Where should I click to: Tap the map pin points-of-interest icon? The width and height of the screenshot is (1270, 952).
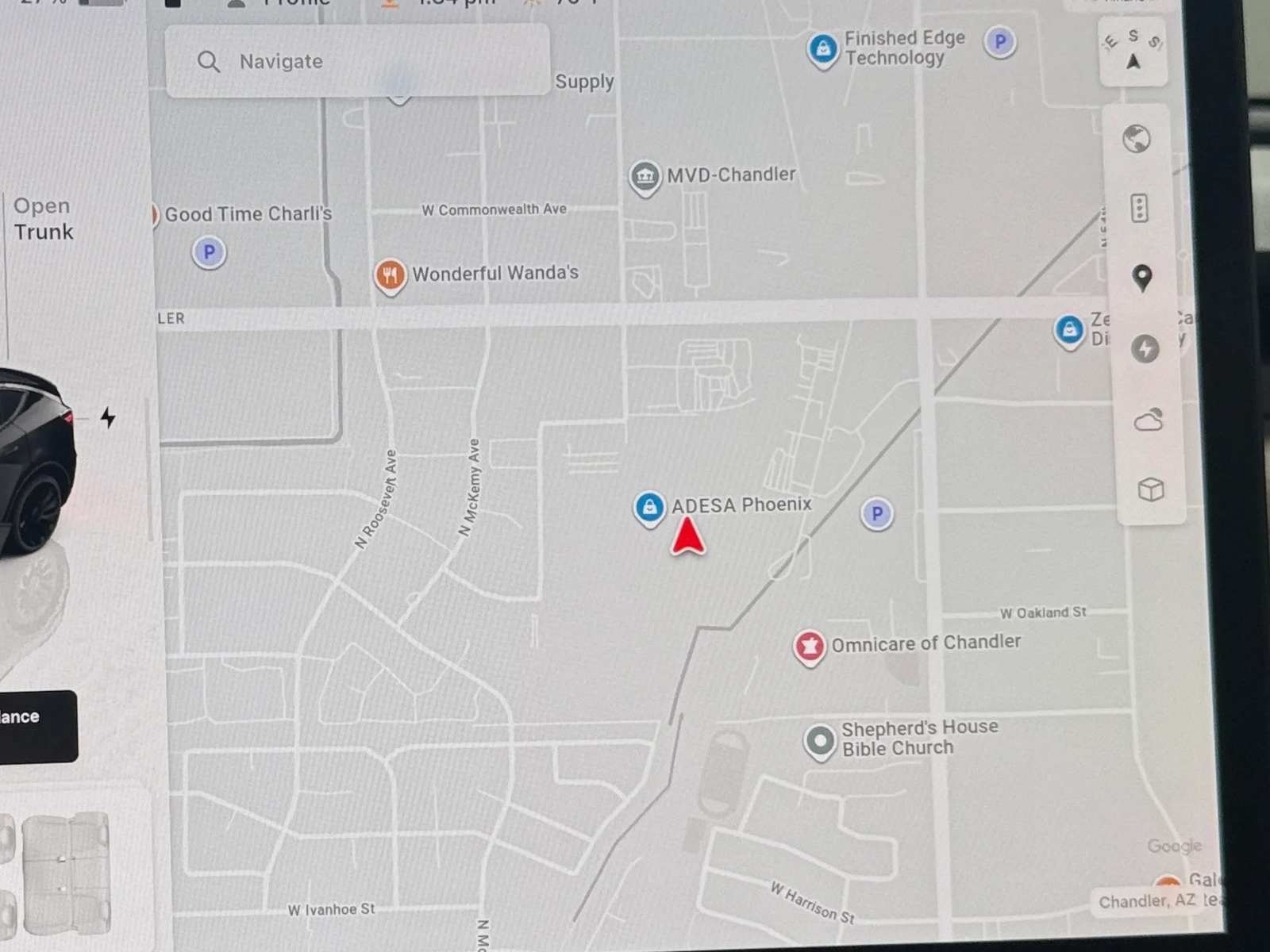(1141, 278)
